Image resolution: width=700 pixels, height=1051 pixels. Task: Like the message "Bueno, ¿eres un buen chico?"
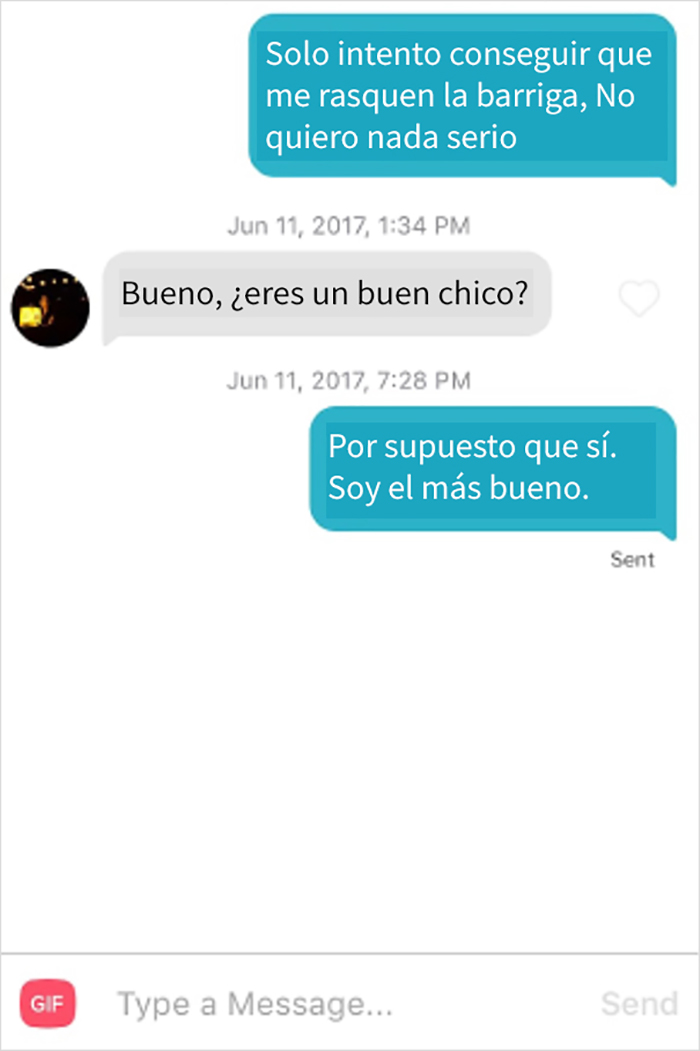click(638, 298)
